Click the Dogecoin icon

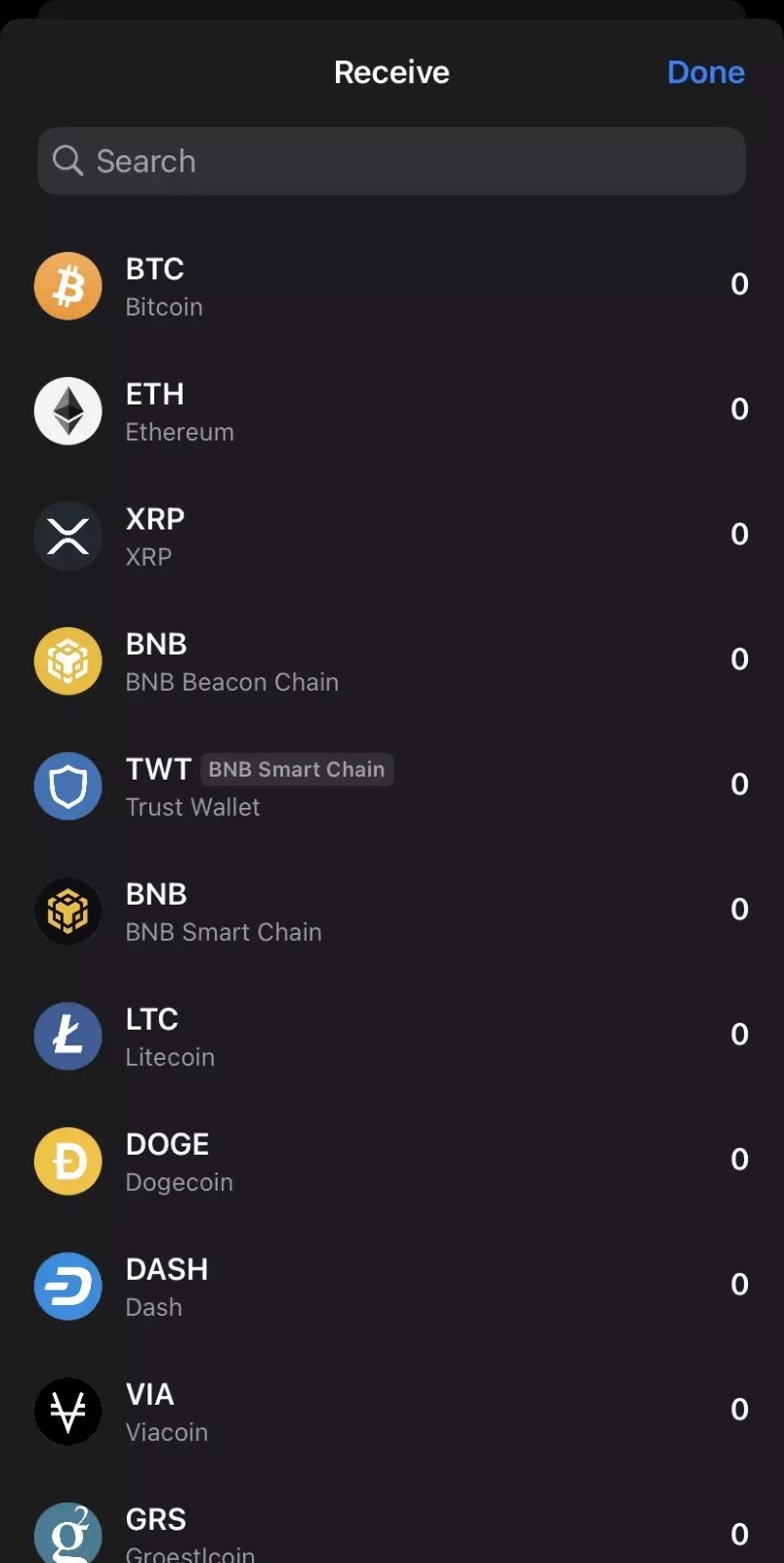pyautogui.click(x=67, y=1161)
